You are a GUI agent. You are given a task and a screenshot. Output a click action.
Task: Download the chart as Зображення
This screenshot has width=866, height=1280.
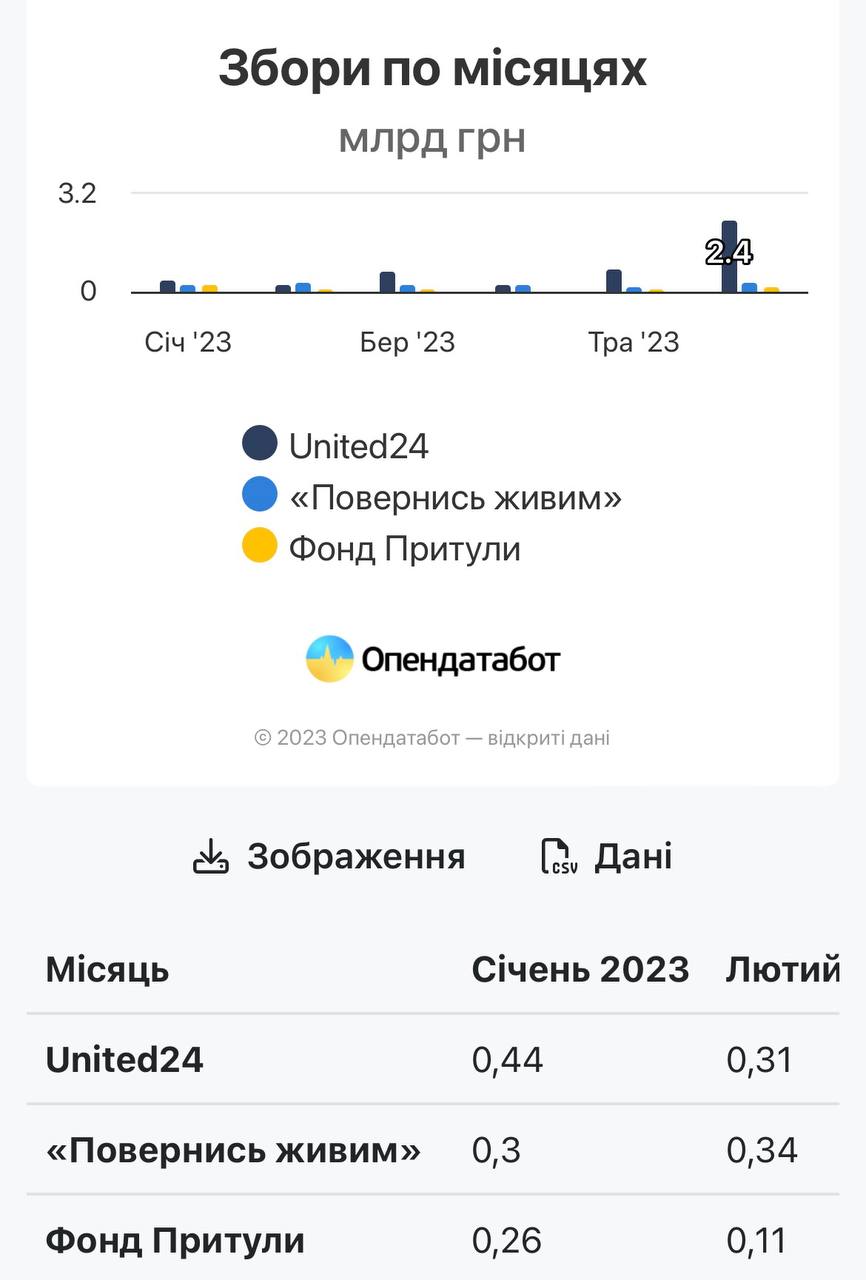tap(330, 857)
